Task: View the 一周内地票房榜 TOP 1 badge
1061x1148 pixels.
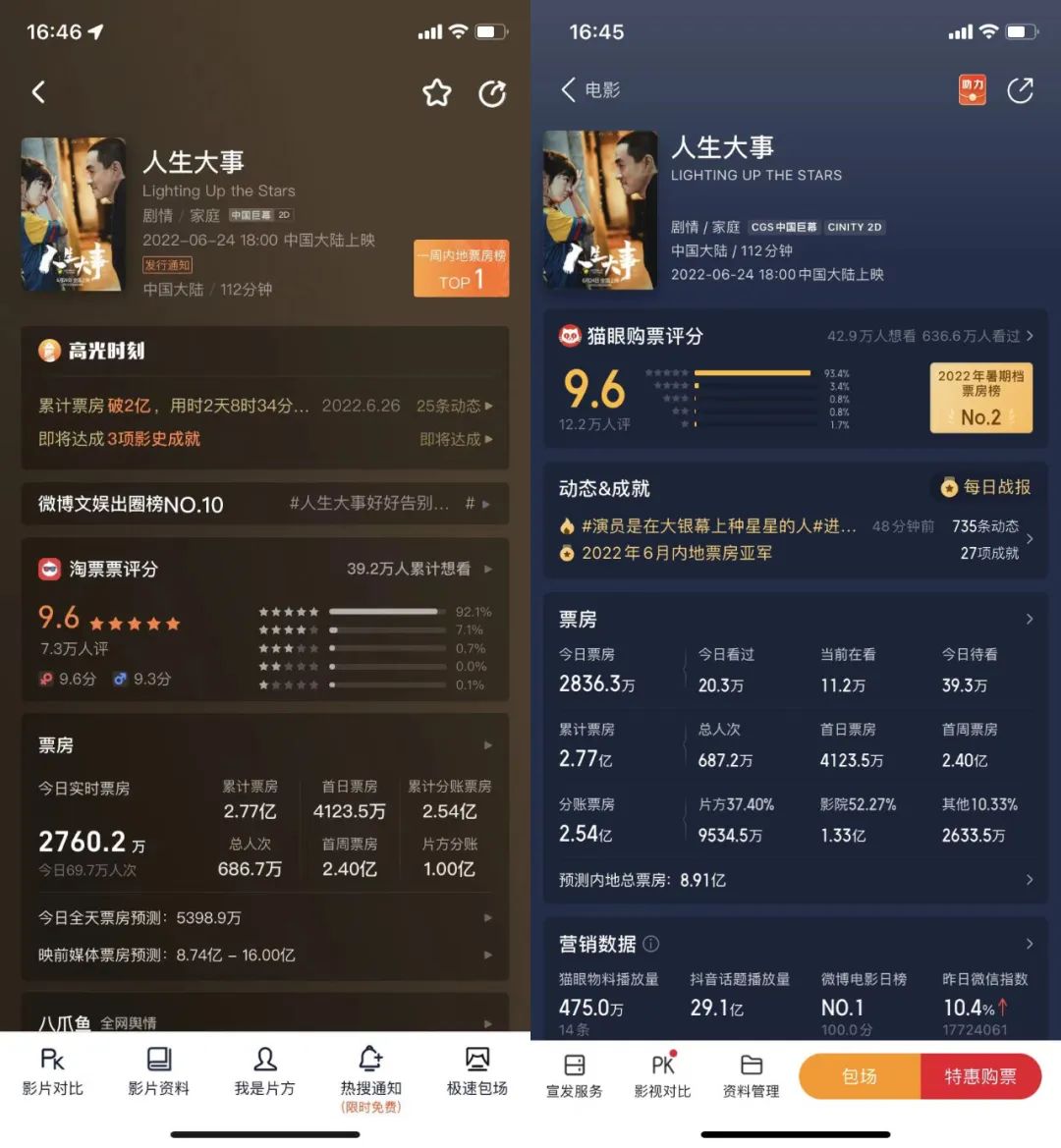Action: [x=461, y=268]
